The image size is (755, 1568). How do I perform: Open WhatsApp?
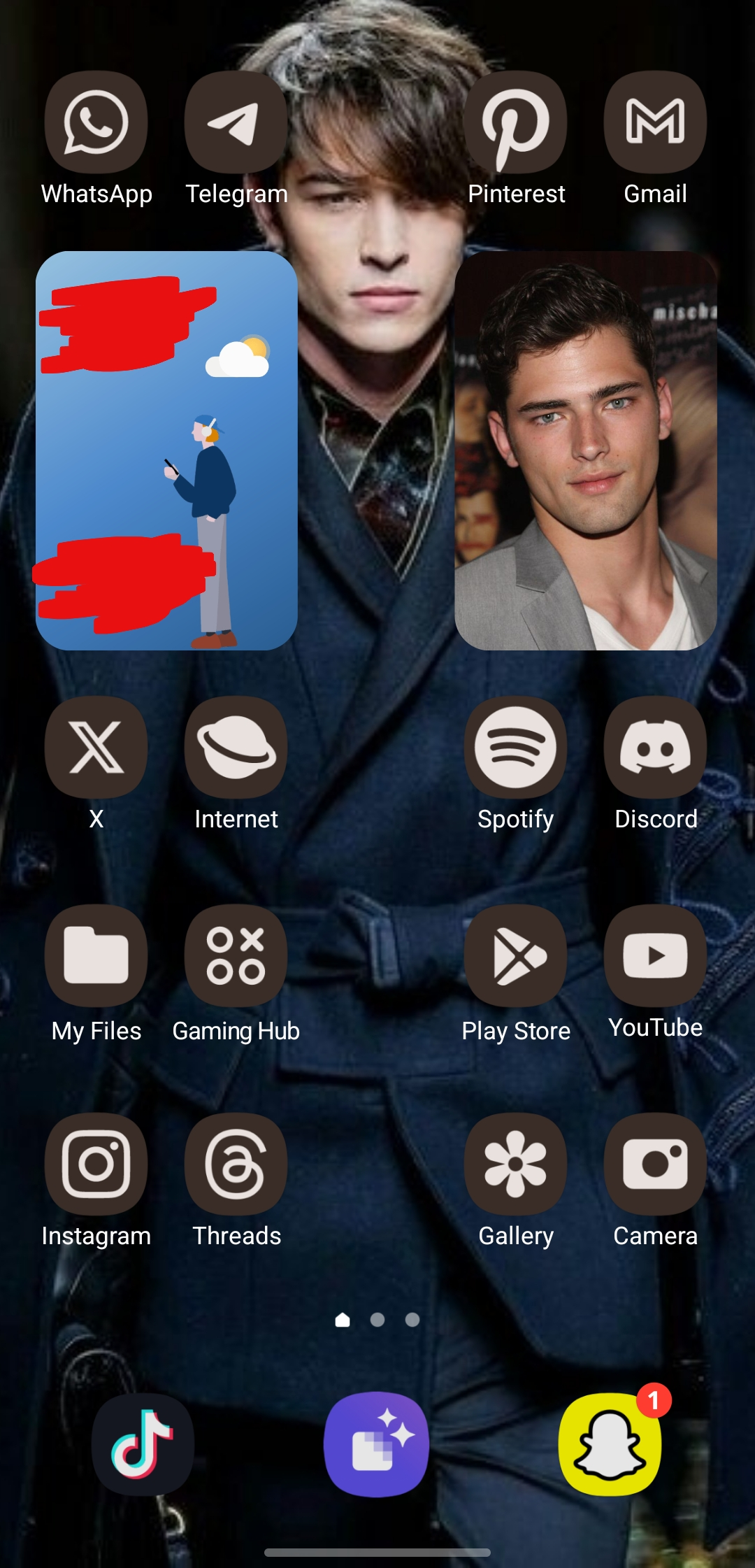point(96,122)
